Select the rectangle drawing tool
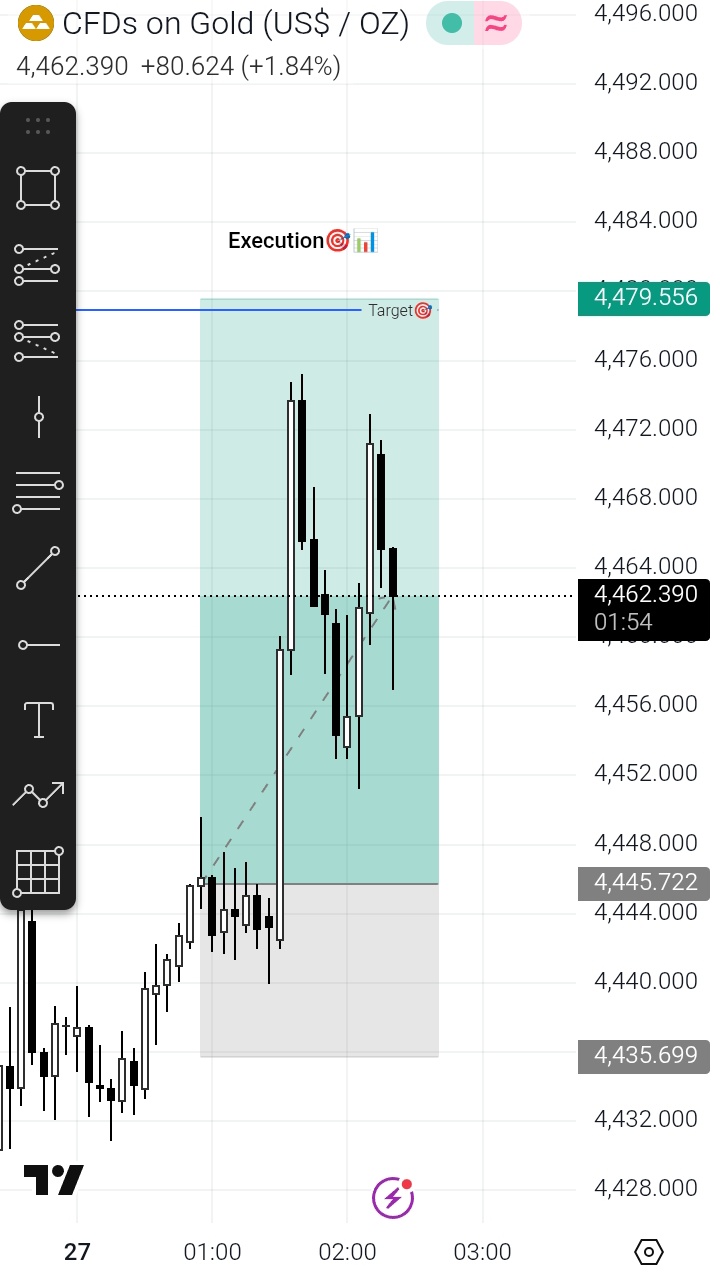 (x=37, y=188)
